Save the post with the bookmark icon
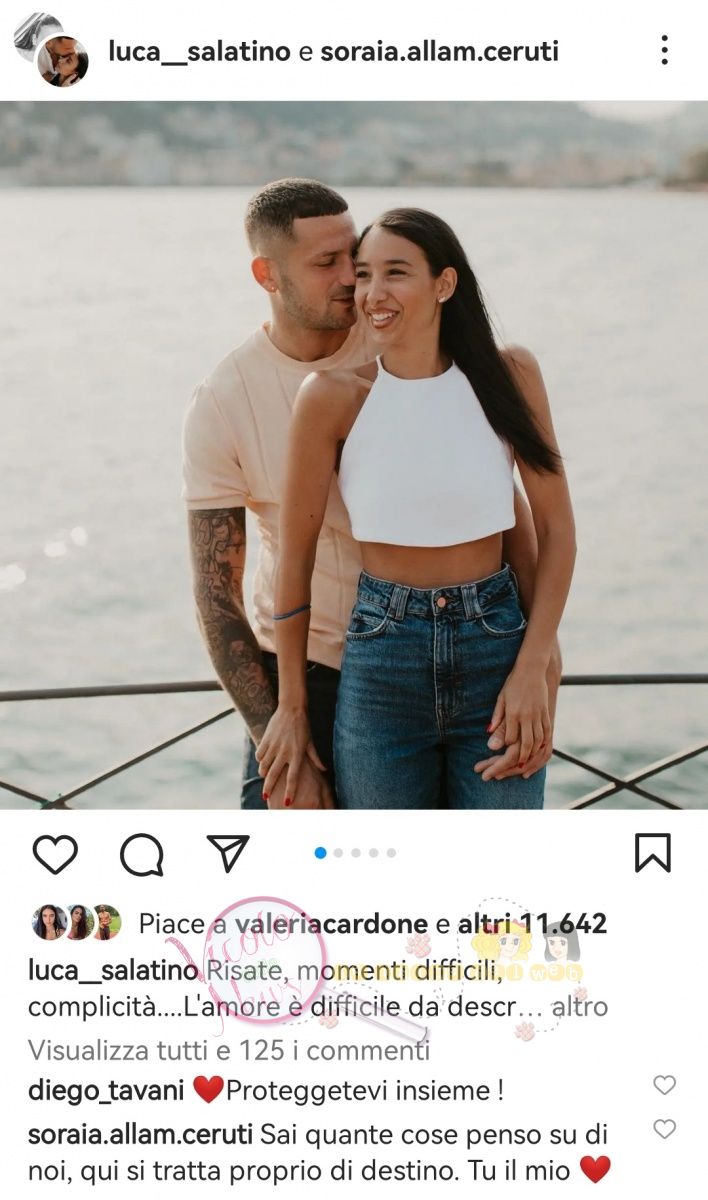 (x=652, y=853)
